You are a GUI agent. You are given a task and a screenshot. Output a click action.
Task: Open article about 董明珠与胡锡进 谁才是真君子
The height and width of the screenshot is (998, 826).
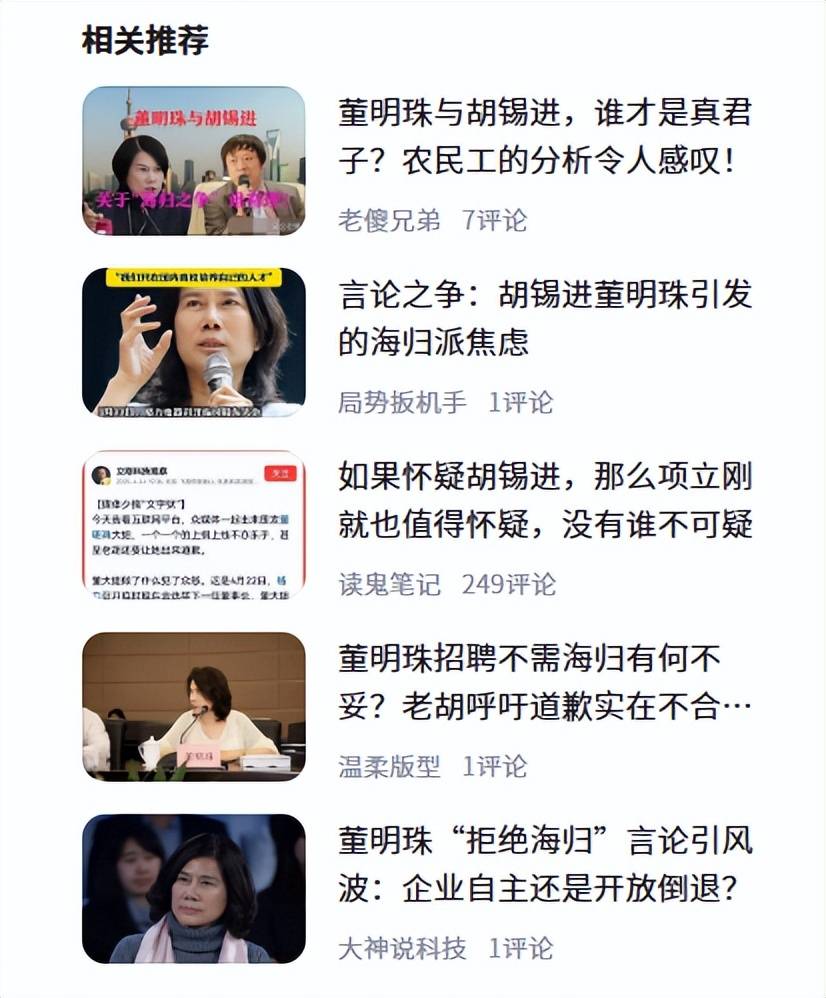click(x=544, y=137)
